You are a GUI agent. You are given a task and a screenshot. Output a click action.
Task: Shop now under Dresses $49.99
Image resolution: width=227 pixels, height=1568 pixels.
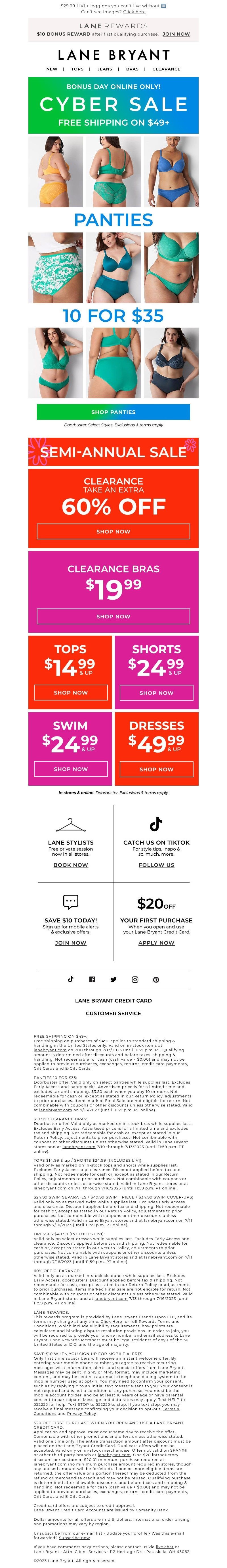[156, 769]
